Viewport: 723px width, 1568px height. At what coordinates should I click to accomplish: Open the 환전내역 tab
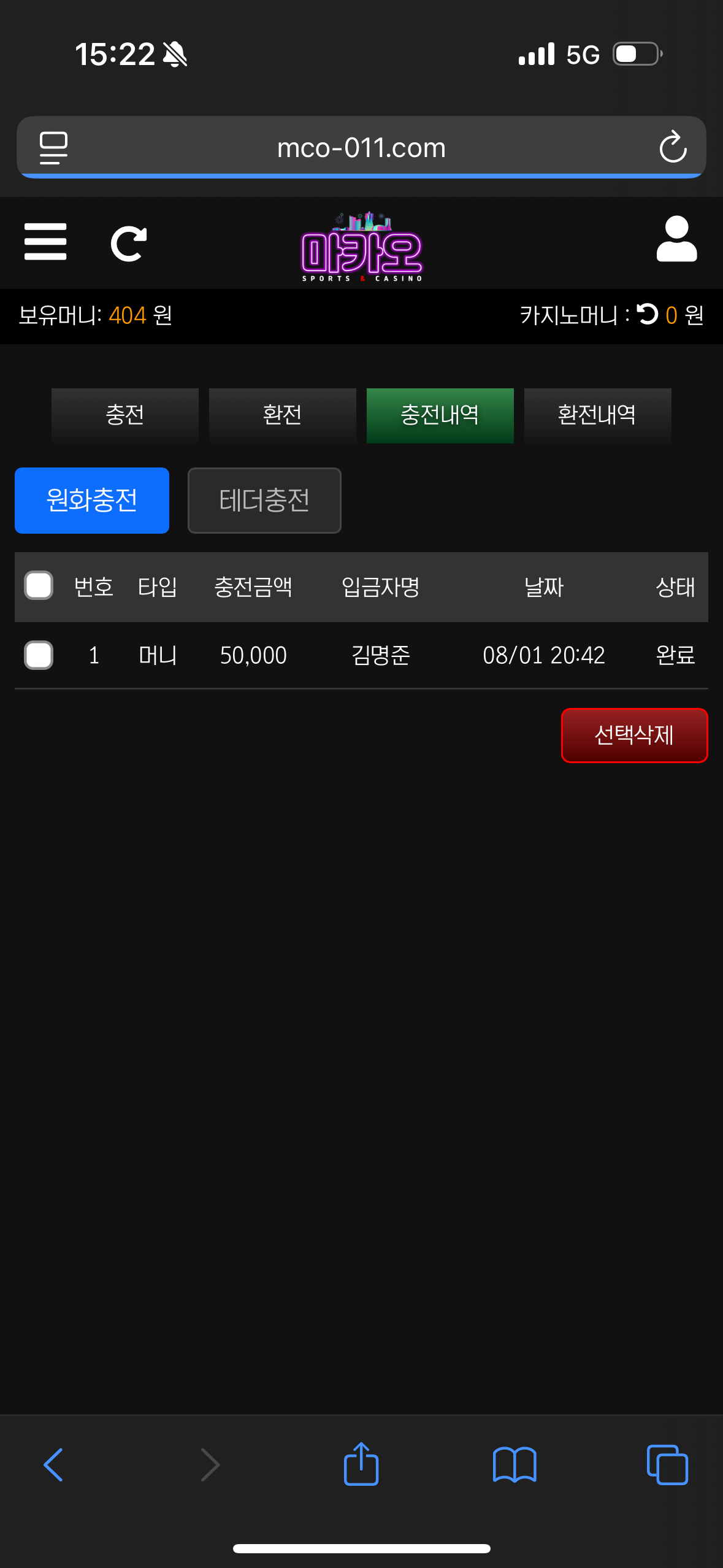point(597,415)
